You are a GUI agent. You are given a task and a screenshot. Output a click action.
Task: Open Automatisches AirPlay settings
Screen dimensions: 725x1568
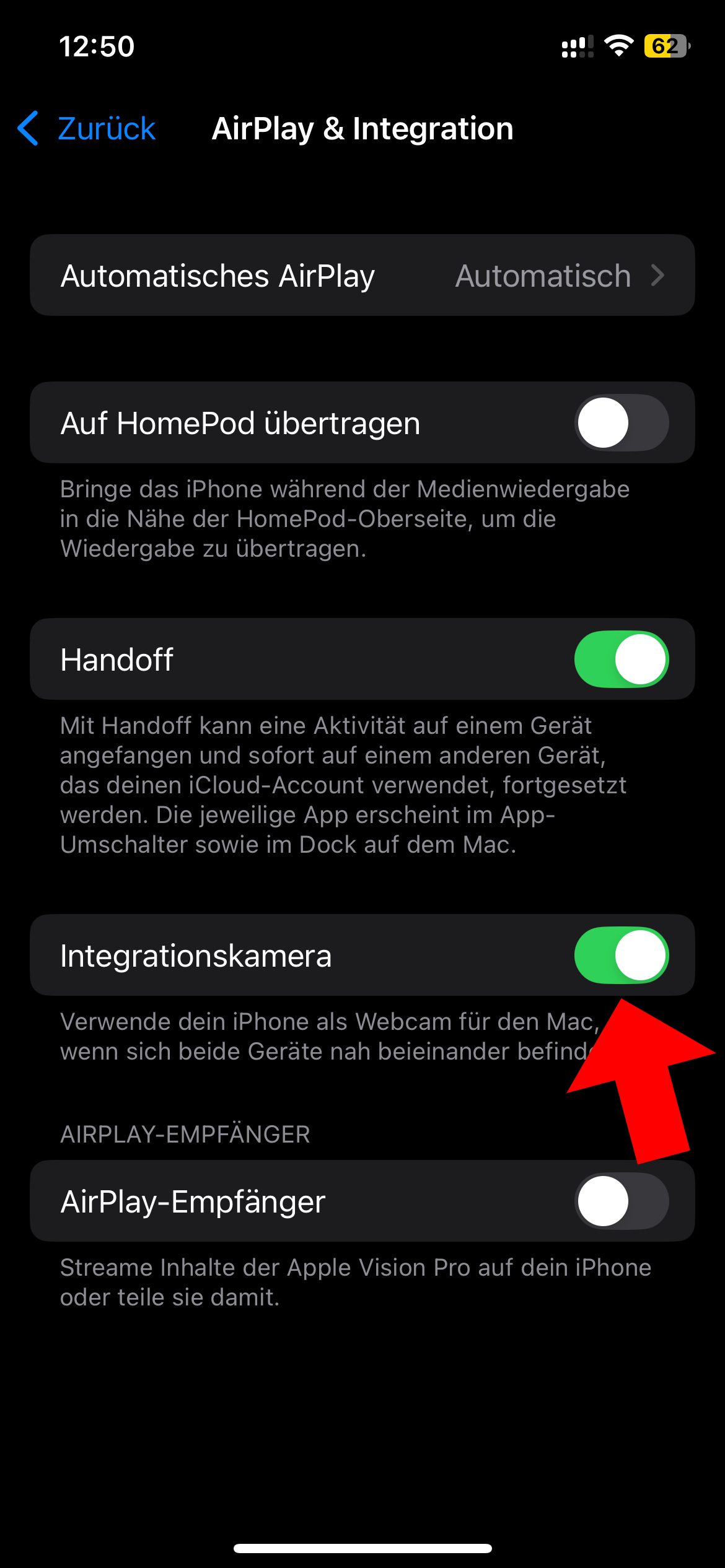(x=362, y=276)
